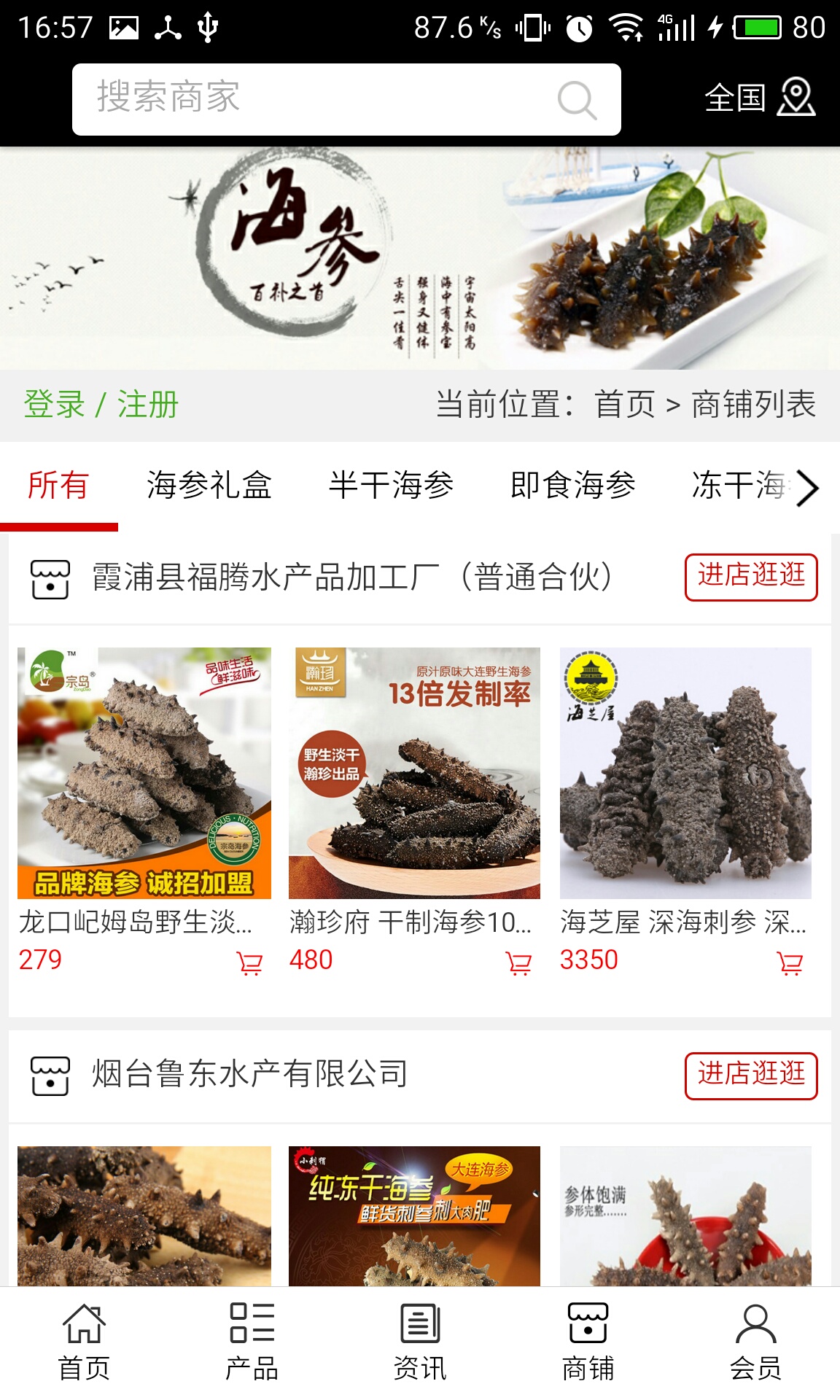Tap the 搜索商家 search field

[x=314, y=99]
